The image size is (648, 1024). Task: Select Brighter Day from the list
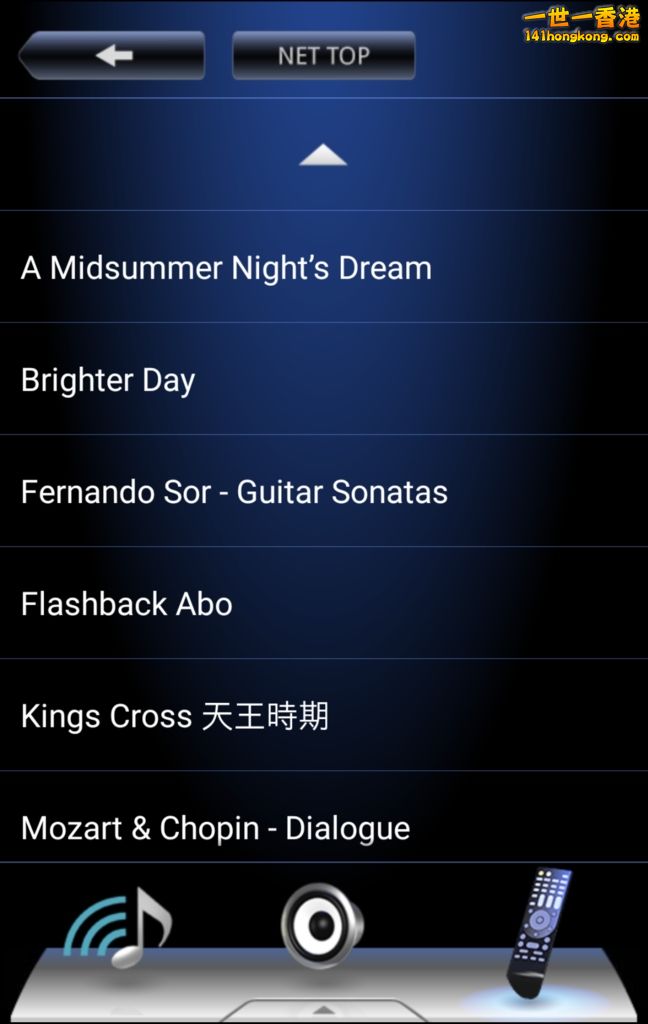pos(108,380)
